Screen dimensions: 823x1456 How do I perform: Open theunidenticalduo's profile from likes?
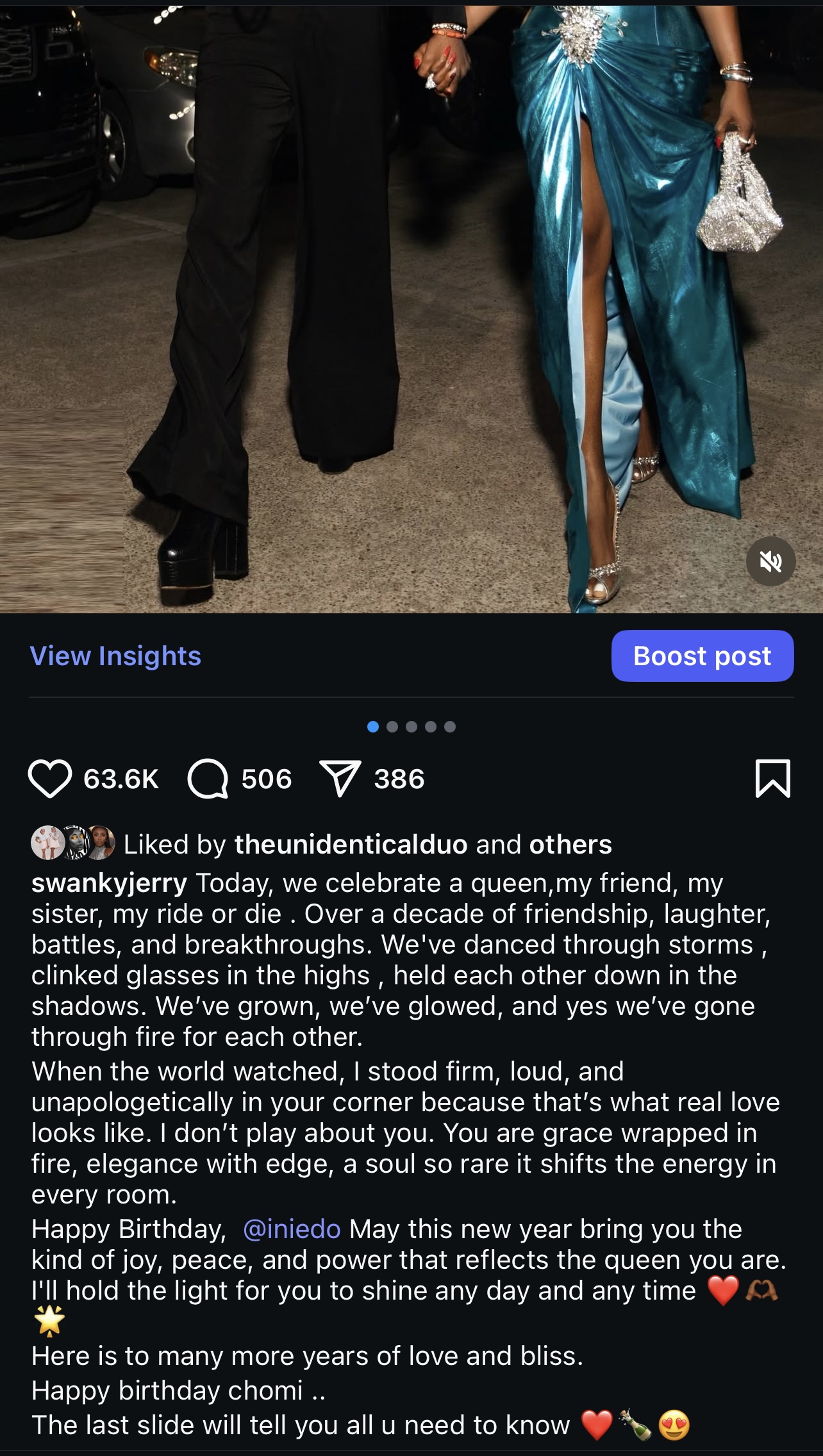[351, 845]
